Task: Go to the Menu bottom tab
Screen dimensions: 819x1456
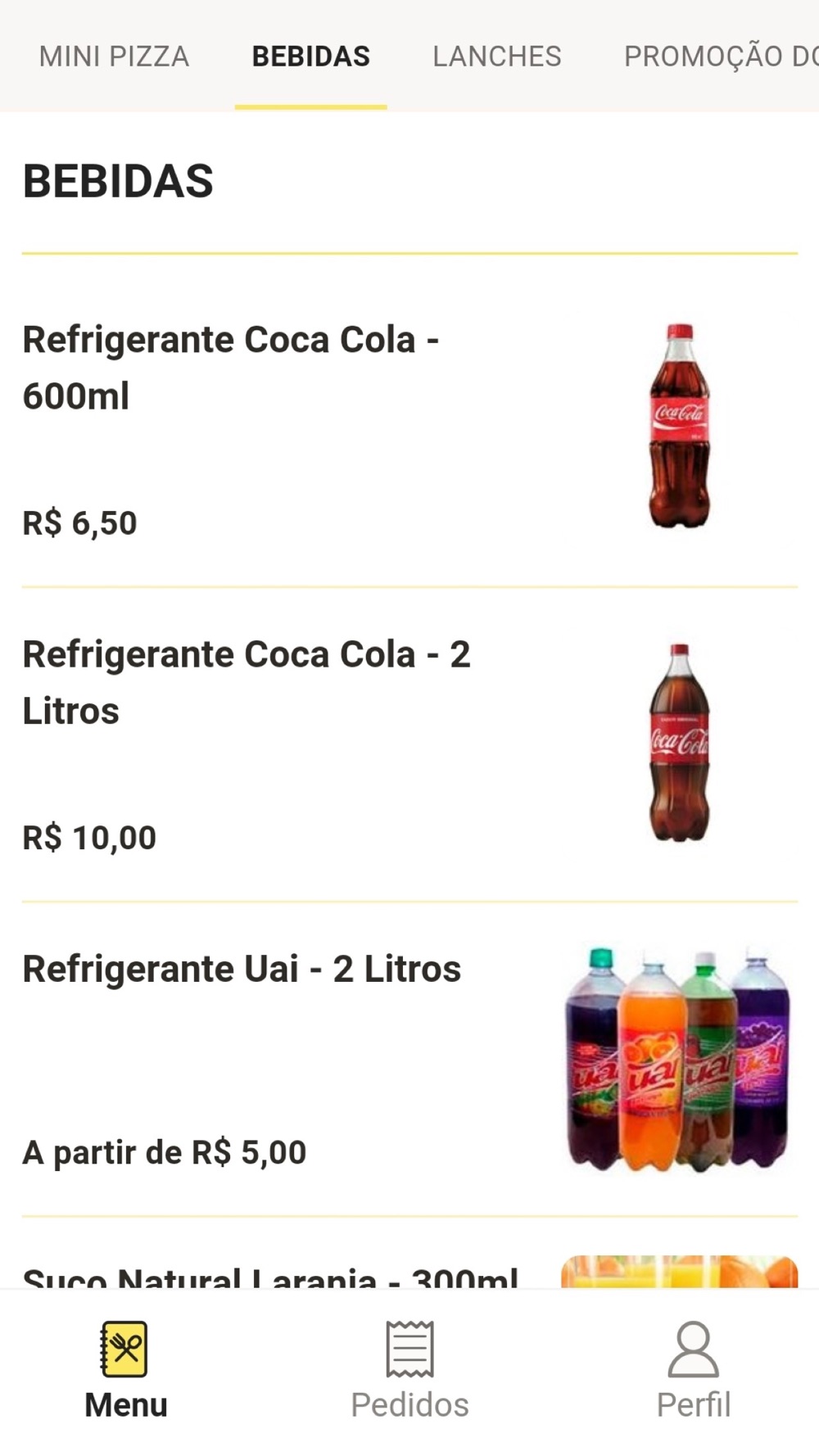Action: 125,1371
